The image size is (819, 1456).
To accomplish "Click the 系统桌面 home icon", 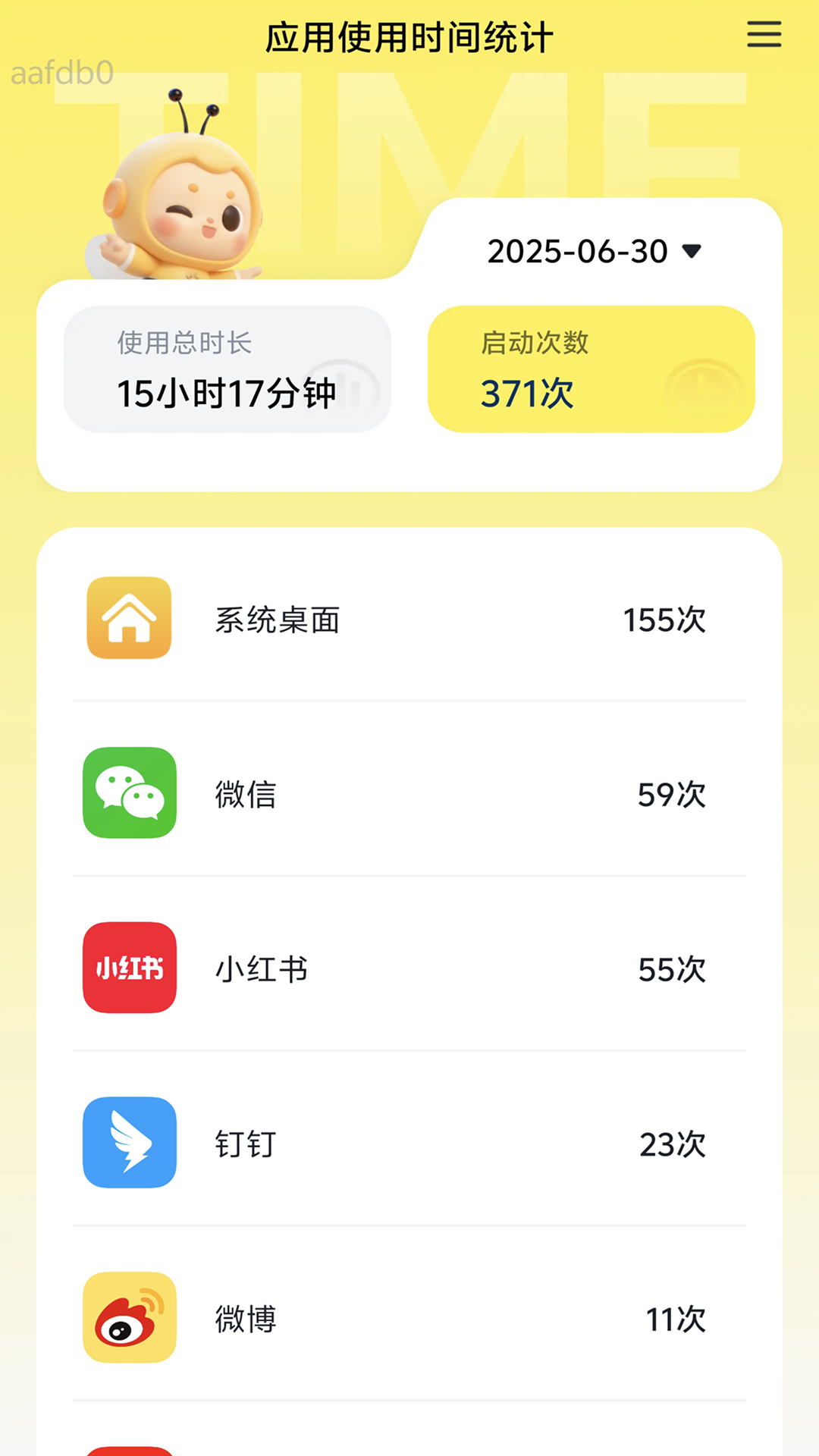I will point(129,618).
